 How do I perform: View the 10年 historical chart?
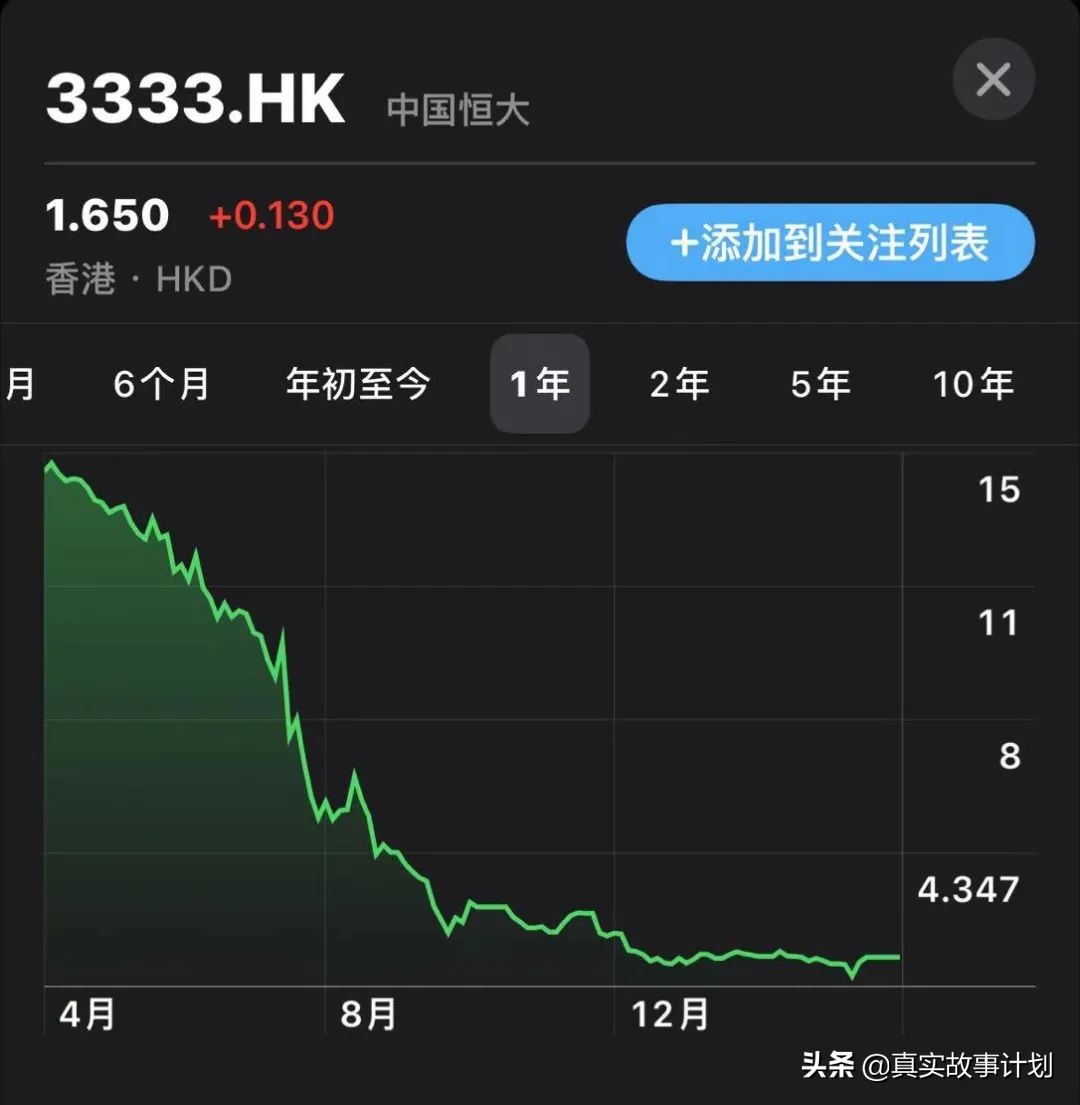(x=972, y=383)
